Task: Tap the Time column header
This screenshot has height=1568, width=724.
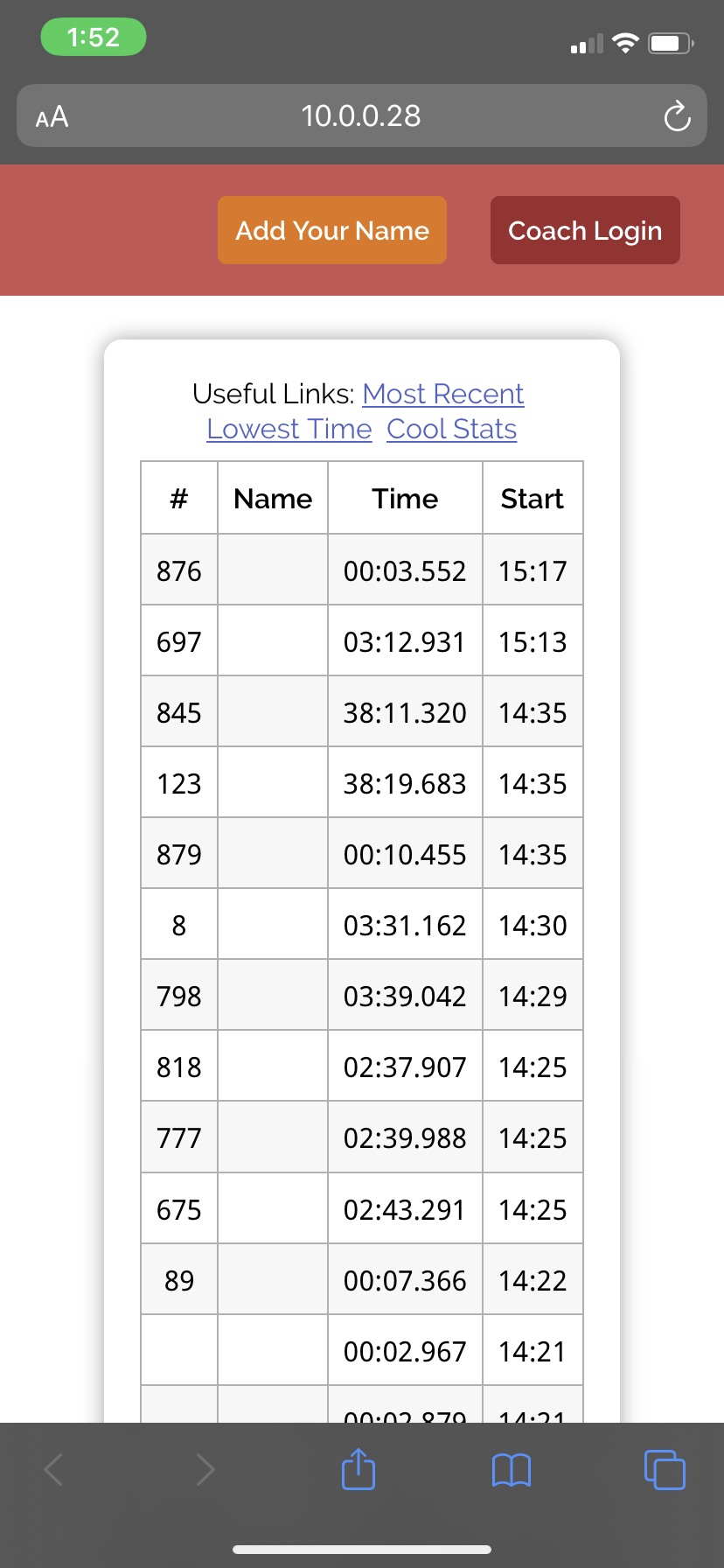Action: 404,498
